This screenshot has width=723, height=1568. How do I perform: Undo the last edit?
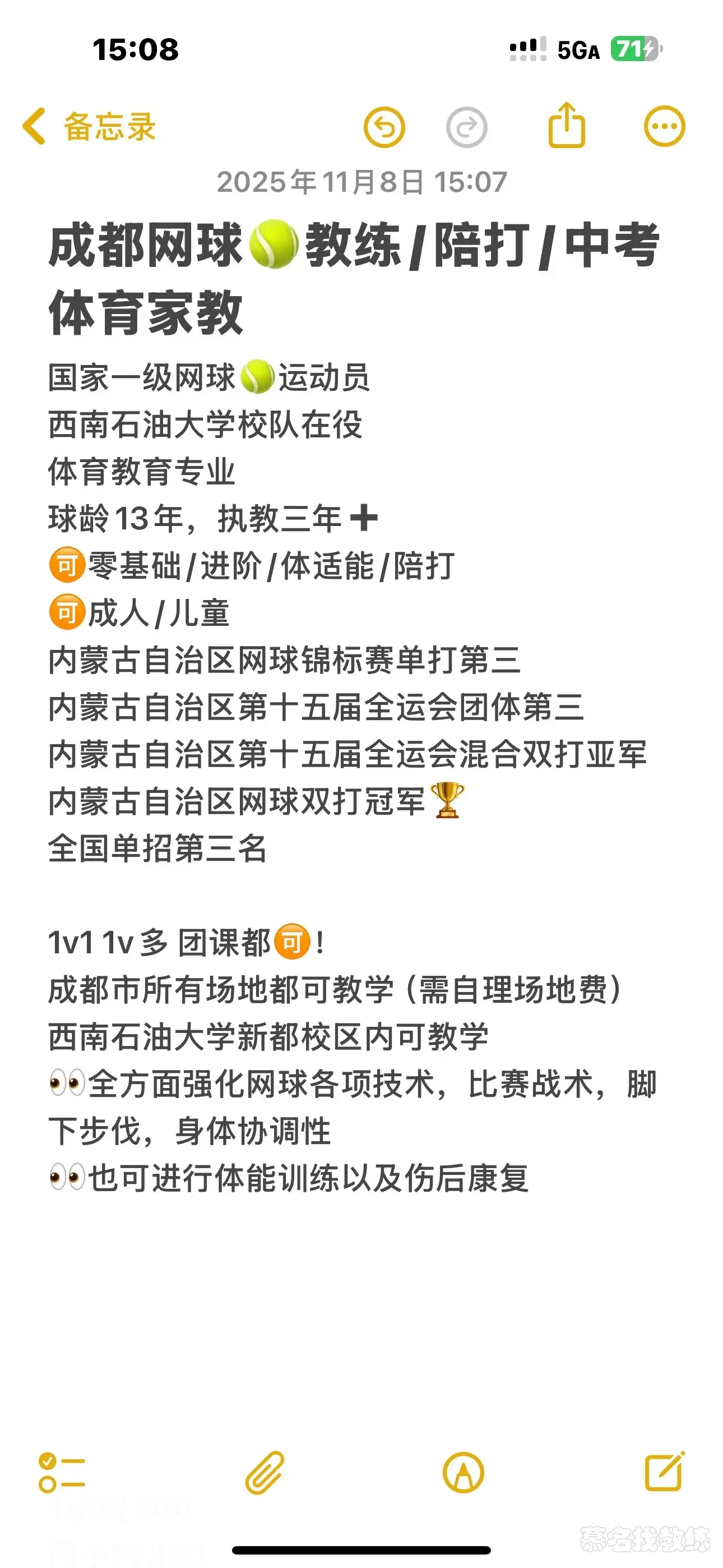pyautogui.click(x=384, y=127)
